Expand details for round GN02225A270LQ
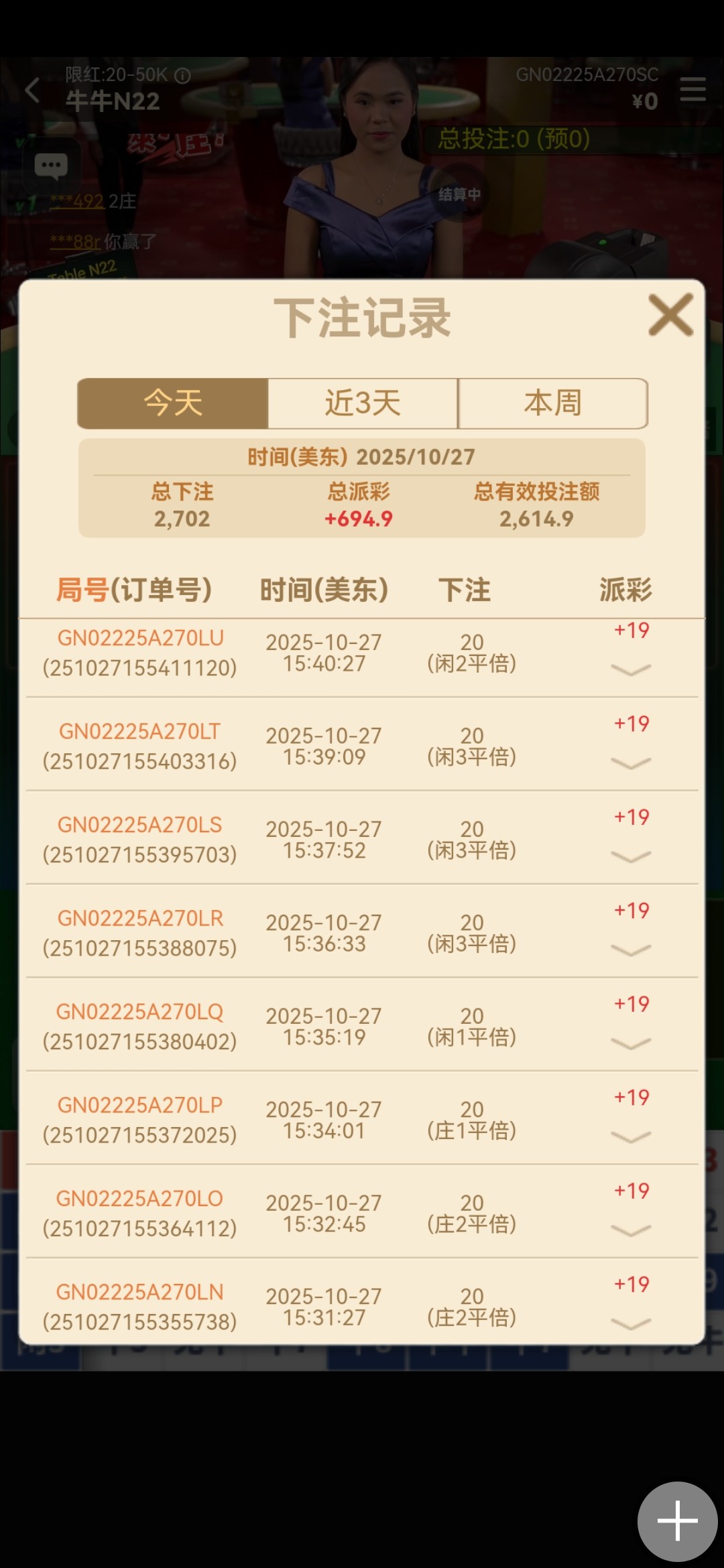724x1568 pixels. pos(631,1043)
